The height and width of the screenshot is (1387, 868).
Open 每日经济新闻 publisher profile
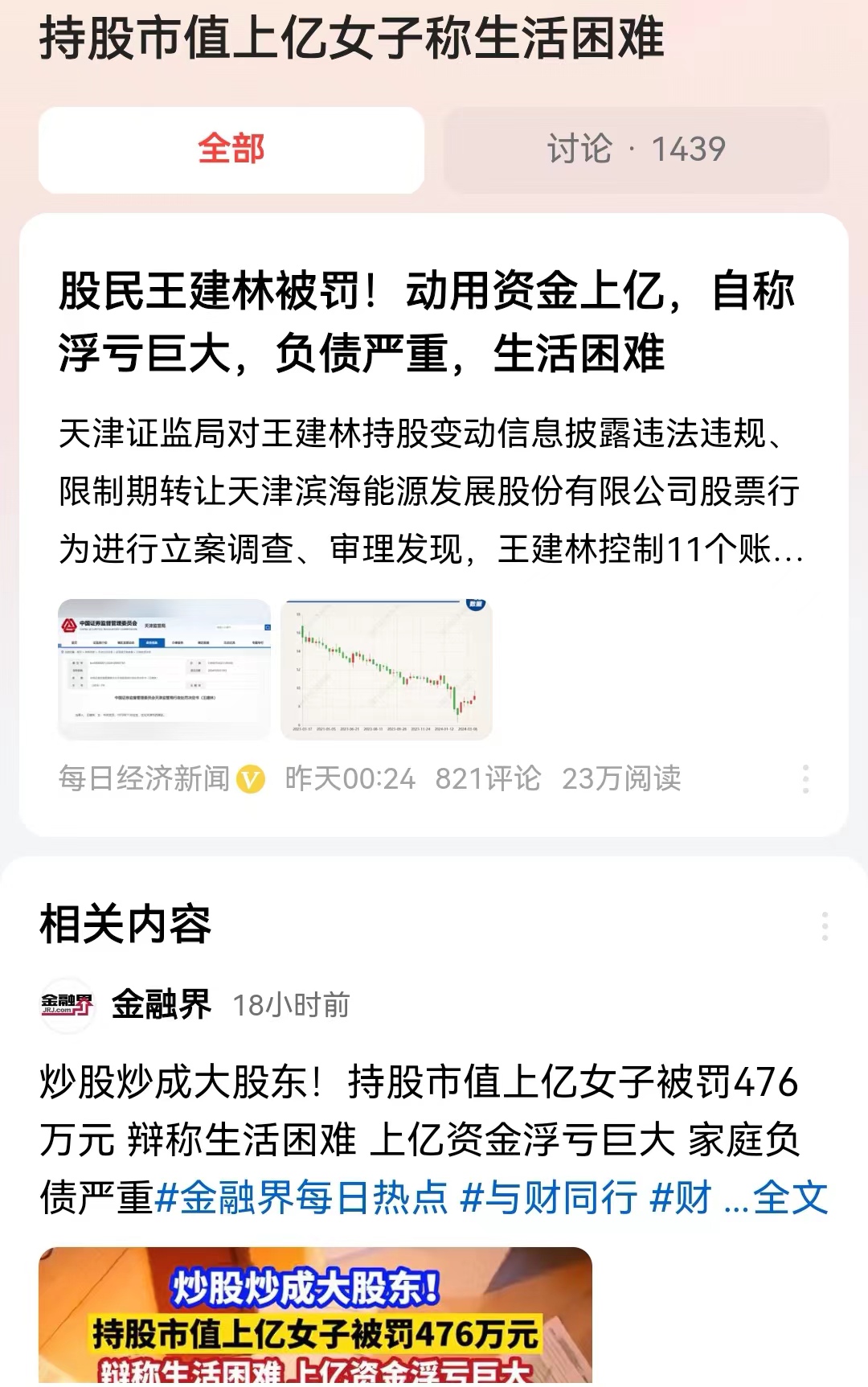[145, 778]
